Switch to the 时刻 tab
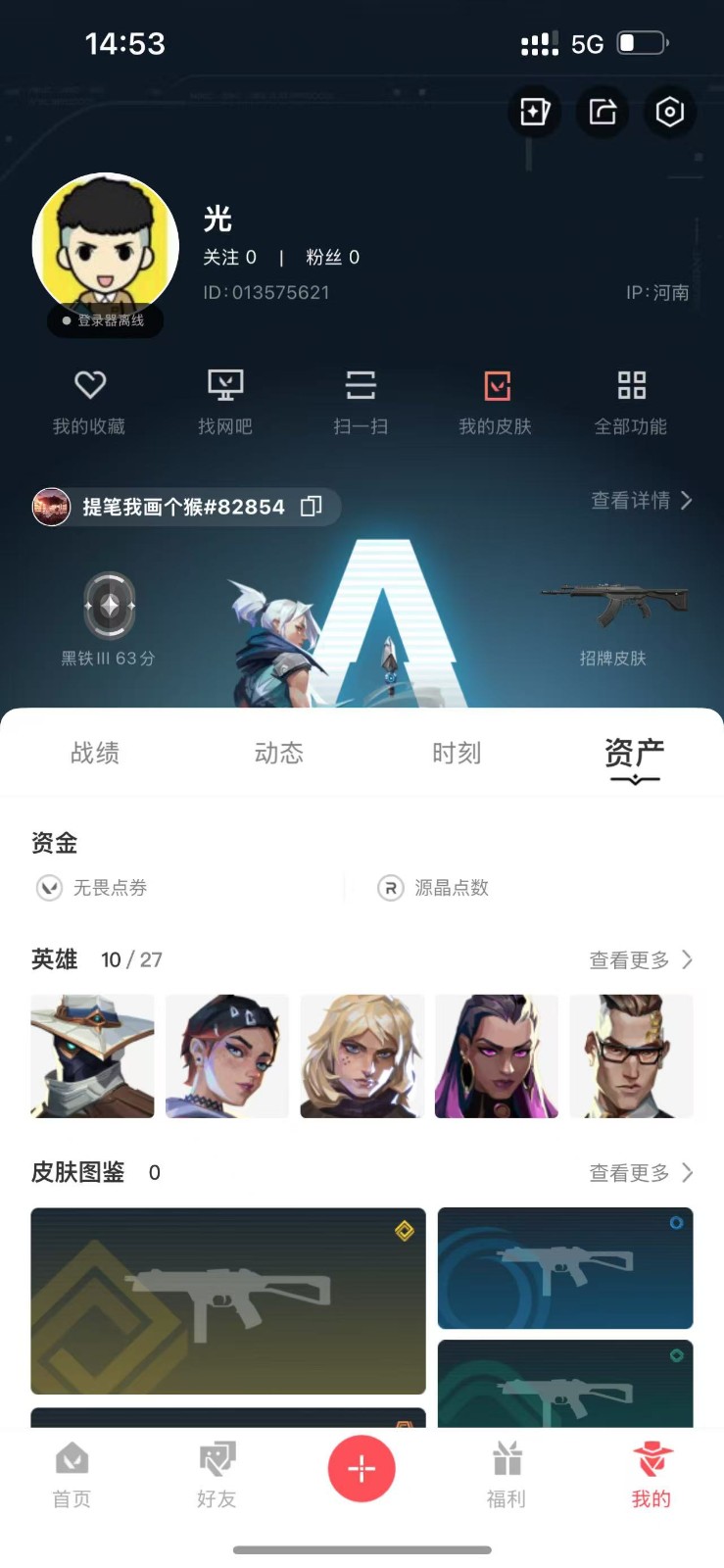724x1568 pixels. click(457, 753)
